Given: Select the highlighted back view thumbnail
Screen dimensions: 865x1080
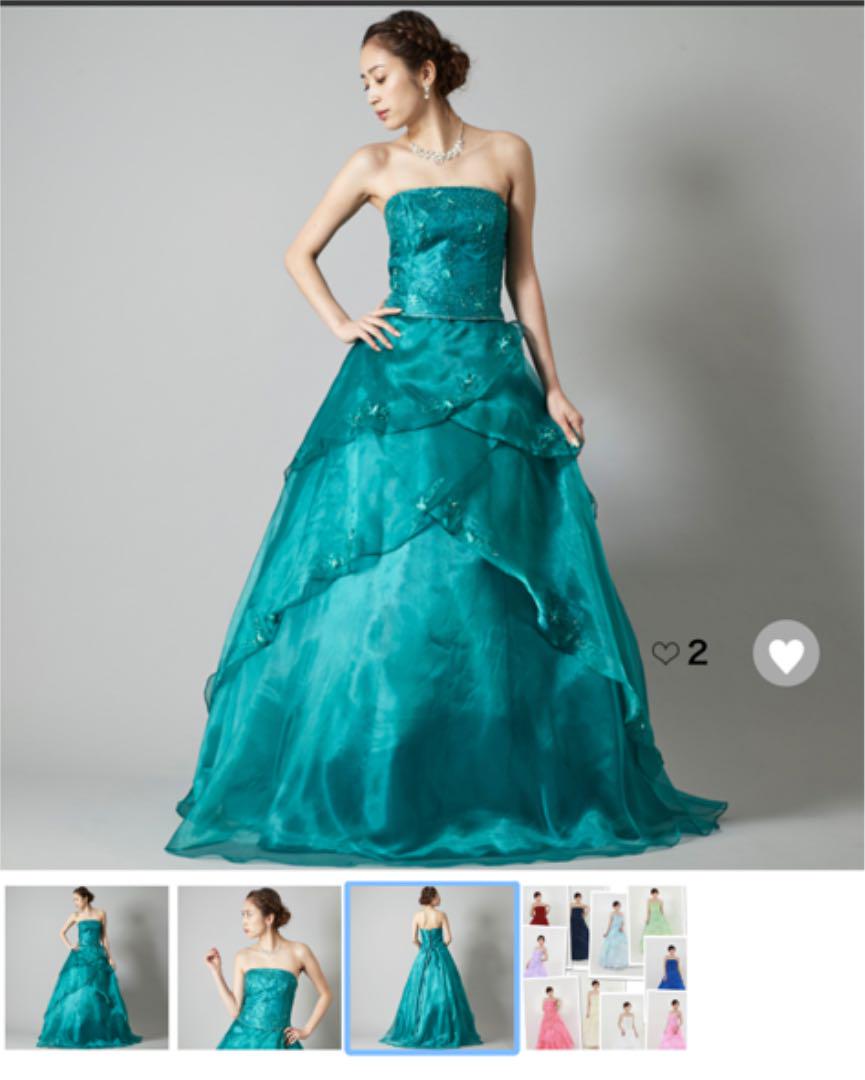Looking at the screenshot, I should [x=432, y=967].
